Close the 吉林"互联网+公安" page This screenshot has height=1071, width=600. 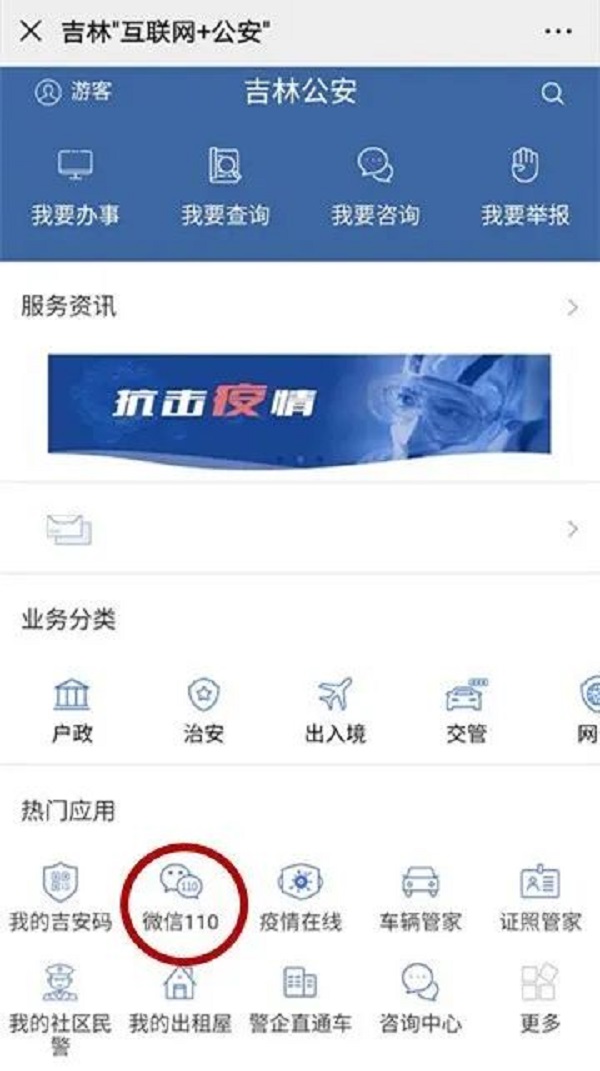coord(30,32)
